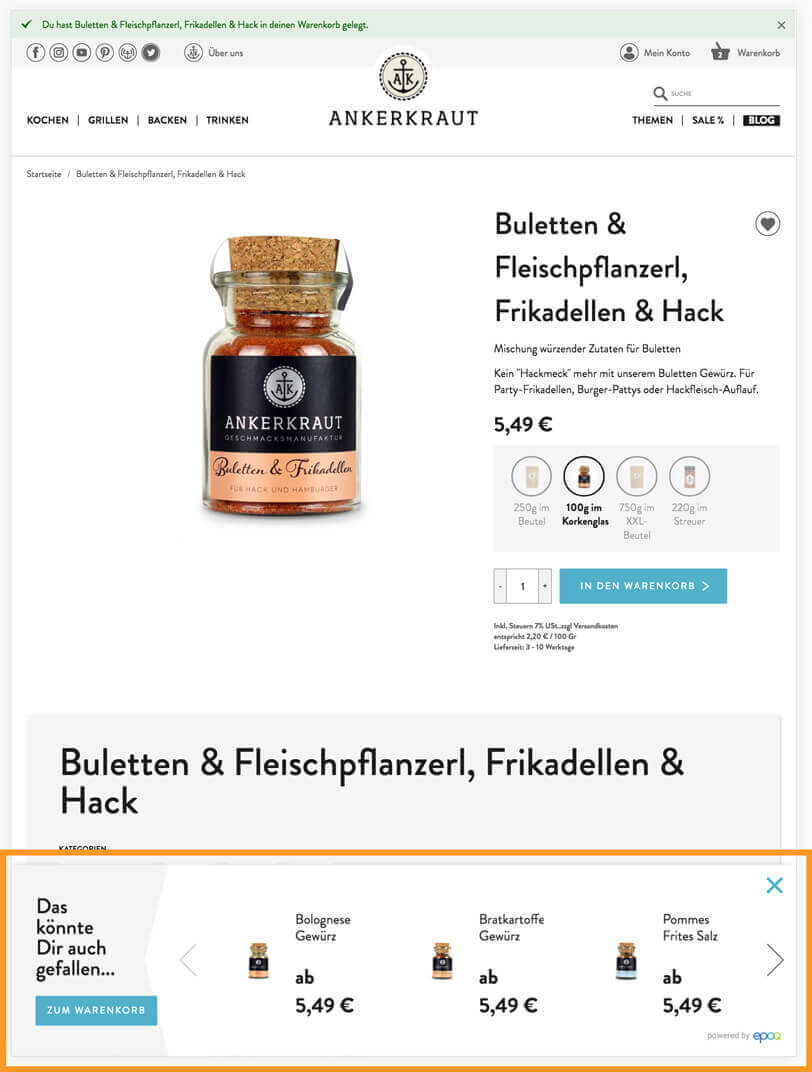Viewport: 812px width, 1072px height.
Task: Open Mein Konto account page
Action: coord(655,52)
